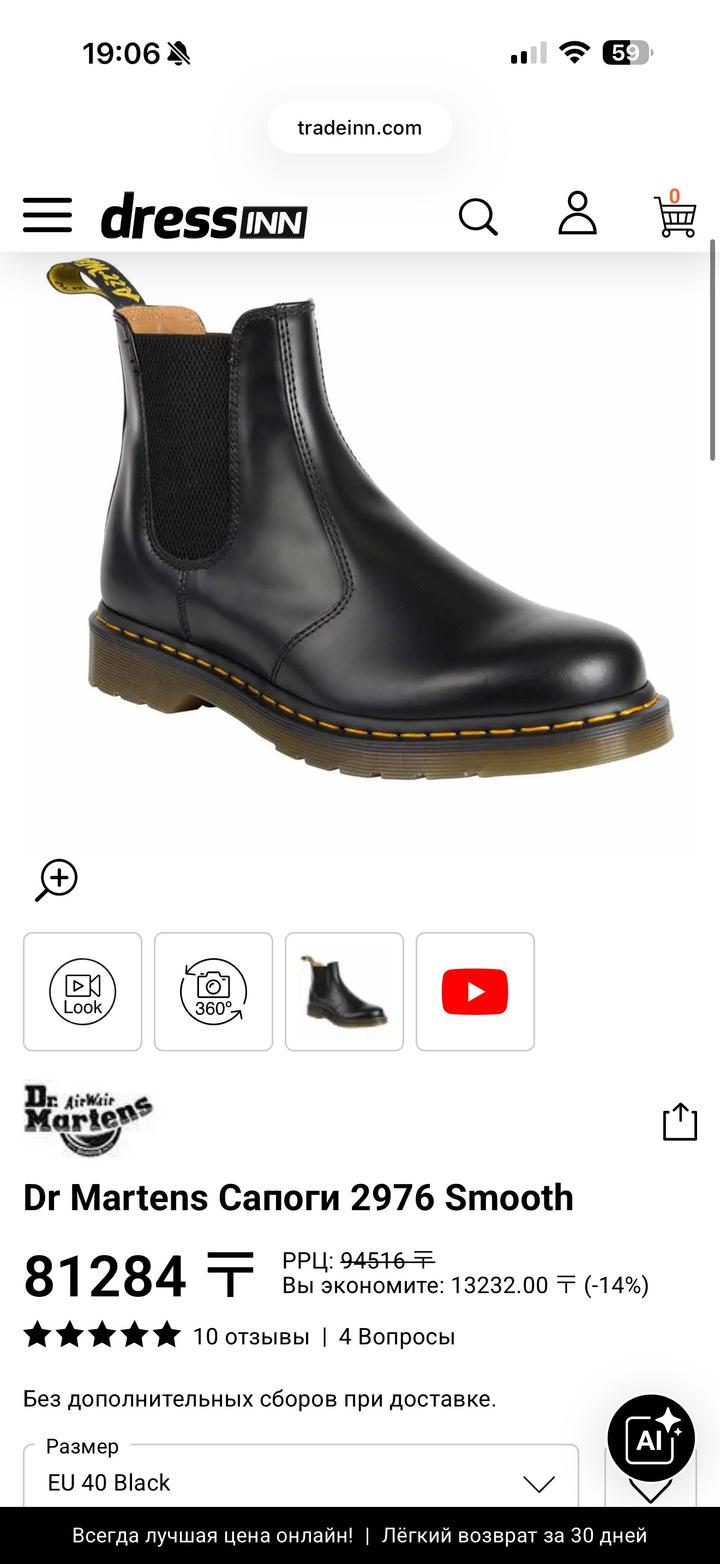This screenshot has height=1564, width=720.
Task: Go to the dressinn home logo
Action: pos(204,216)
